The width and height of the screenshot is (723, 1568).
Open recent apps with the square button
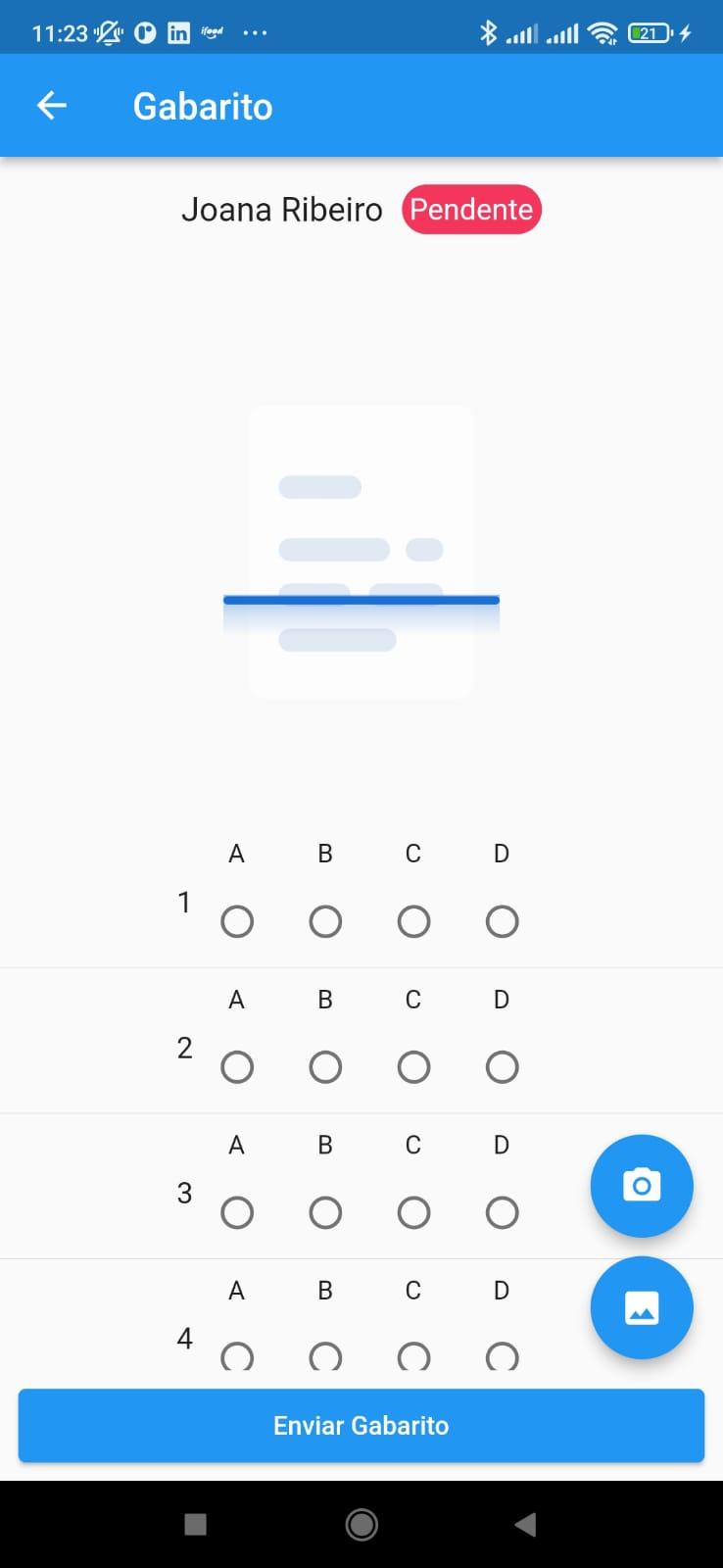click(196, 1524)
